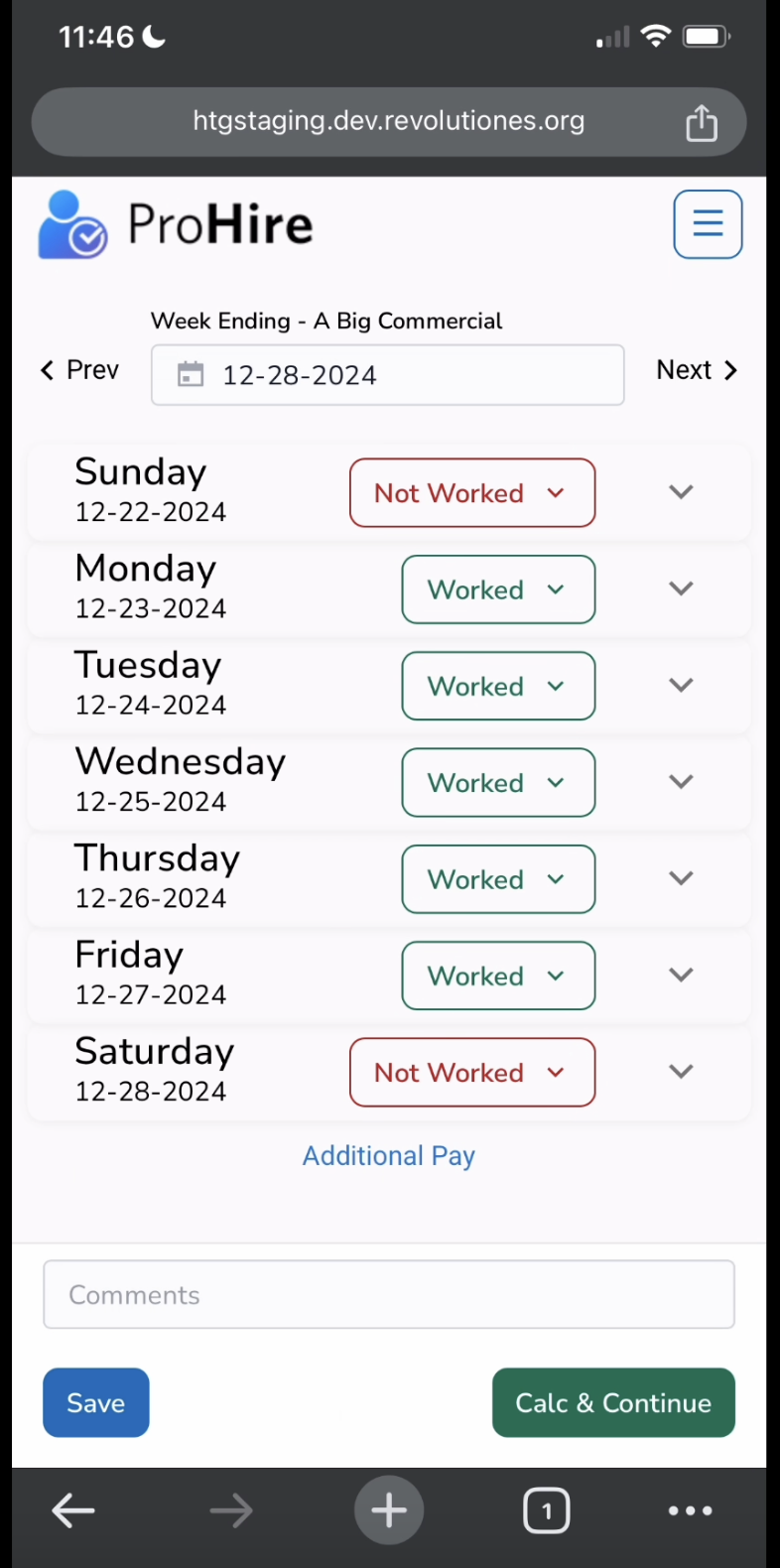780x1568 pixels.
Task: Change Saturday's Not Worked dropdown
Action: pos(472,1072)
